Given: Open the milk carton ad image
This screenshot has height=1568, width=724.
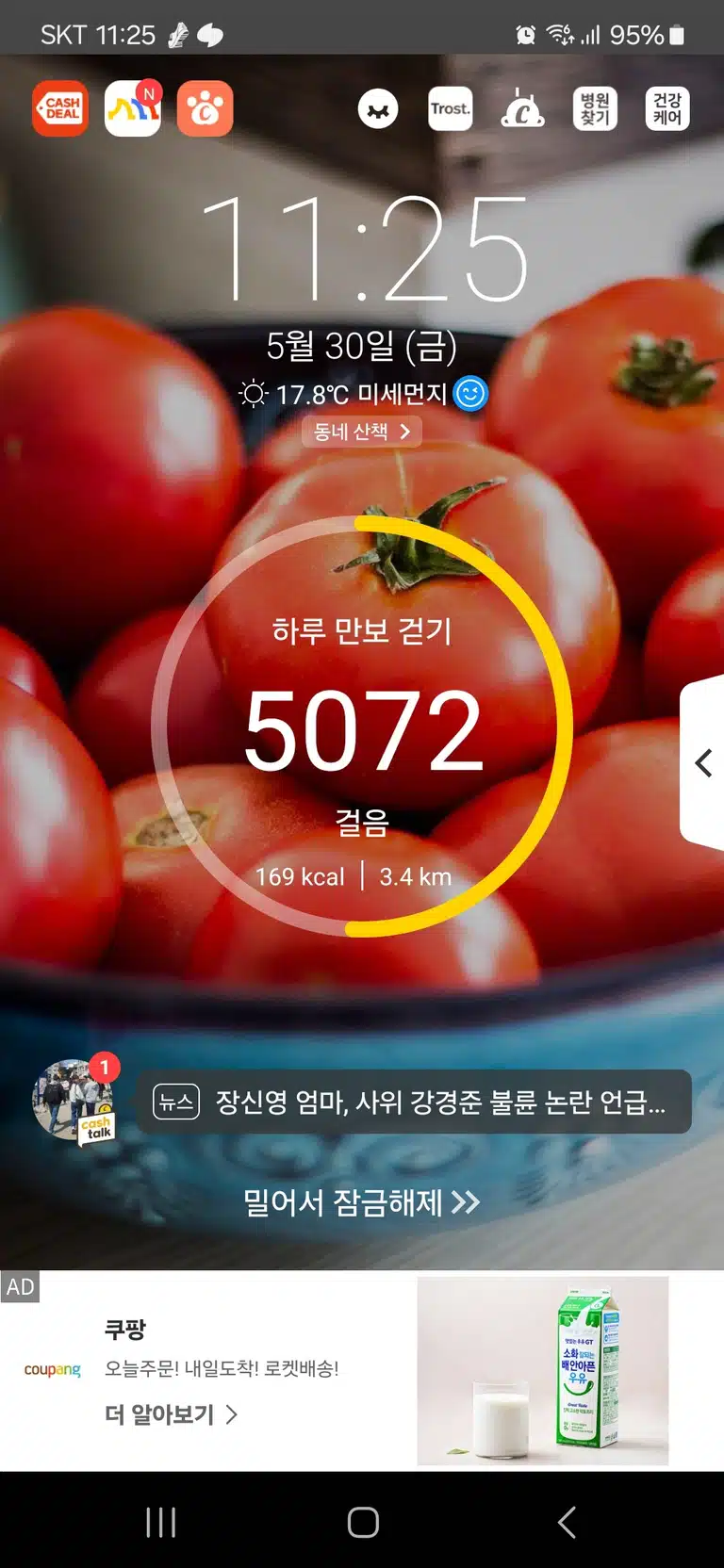Looking at the screenshot, I should tap(543, 1371).
